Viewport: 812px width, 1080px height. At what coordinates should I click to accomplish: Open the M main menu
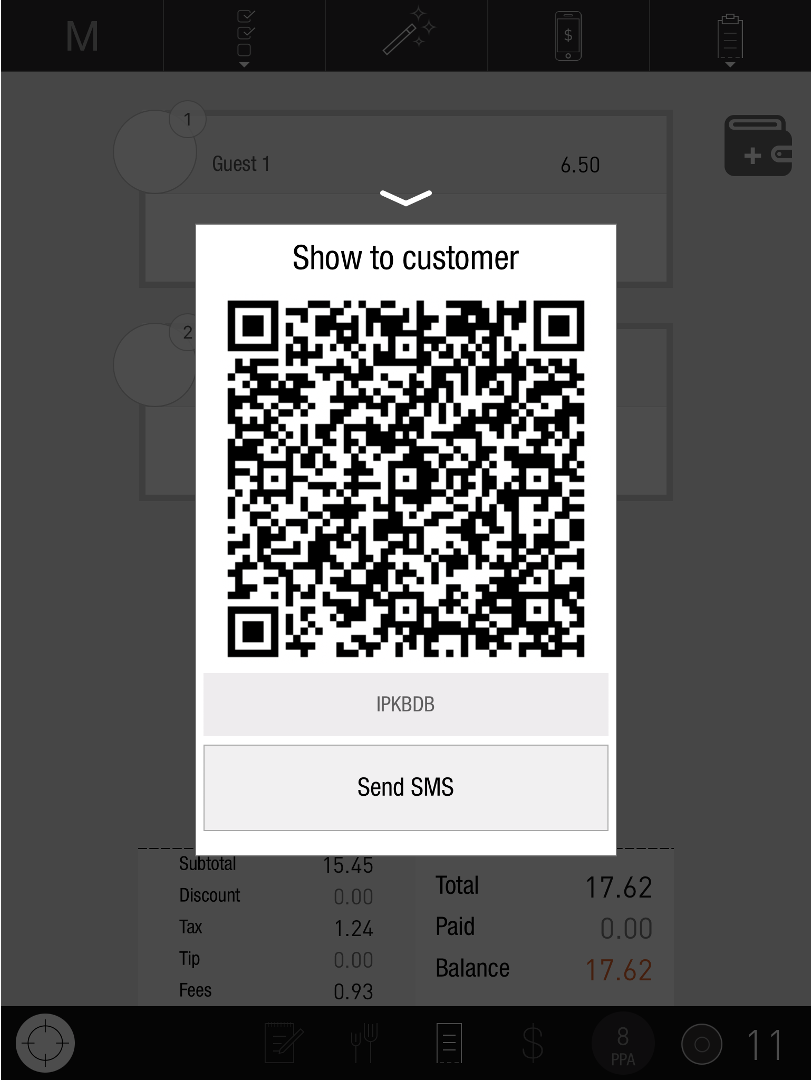coord(82,36)
